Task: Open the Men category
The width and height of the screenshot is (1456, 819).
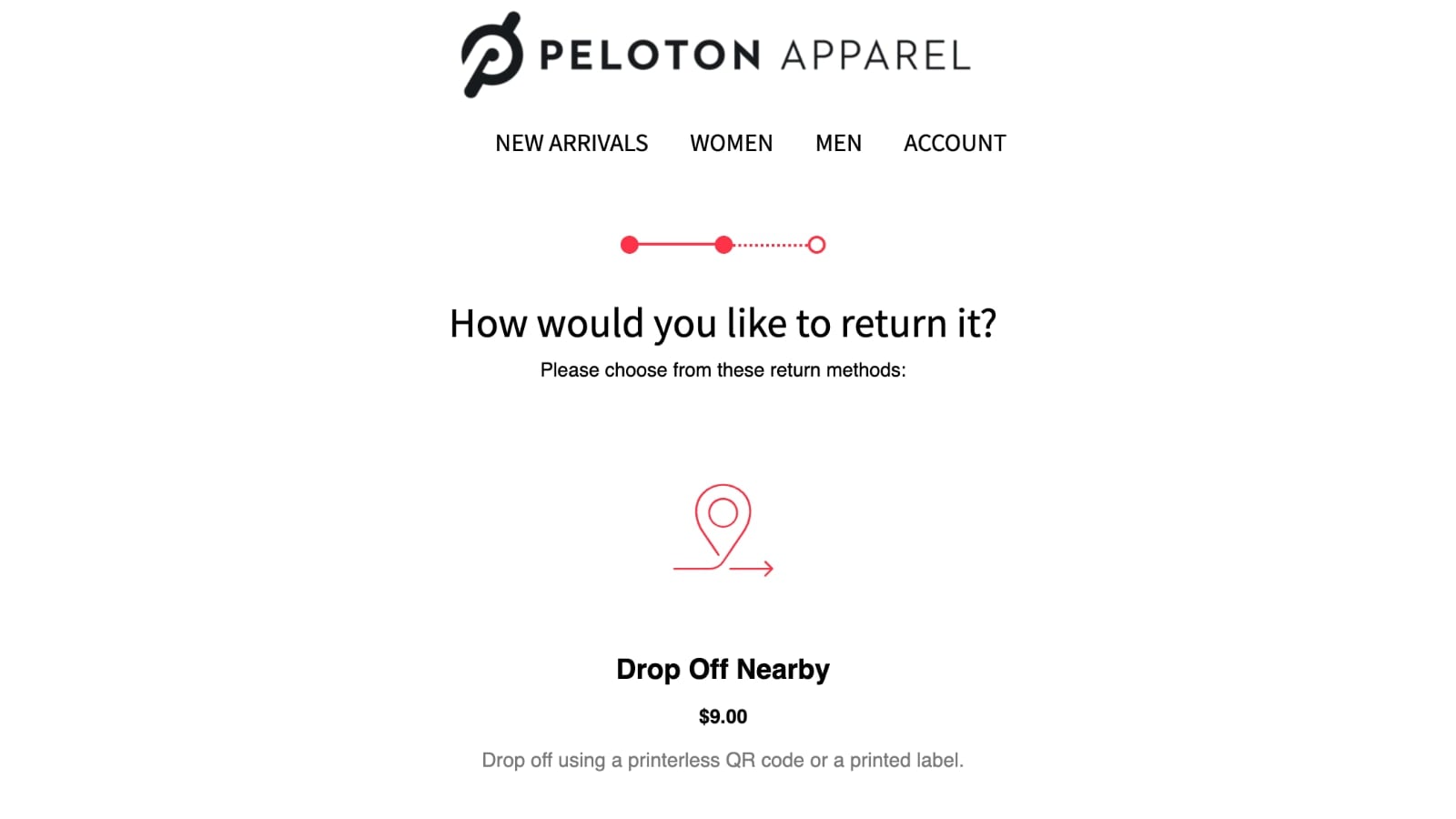Action: (x=838, y=143)
